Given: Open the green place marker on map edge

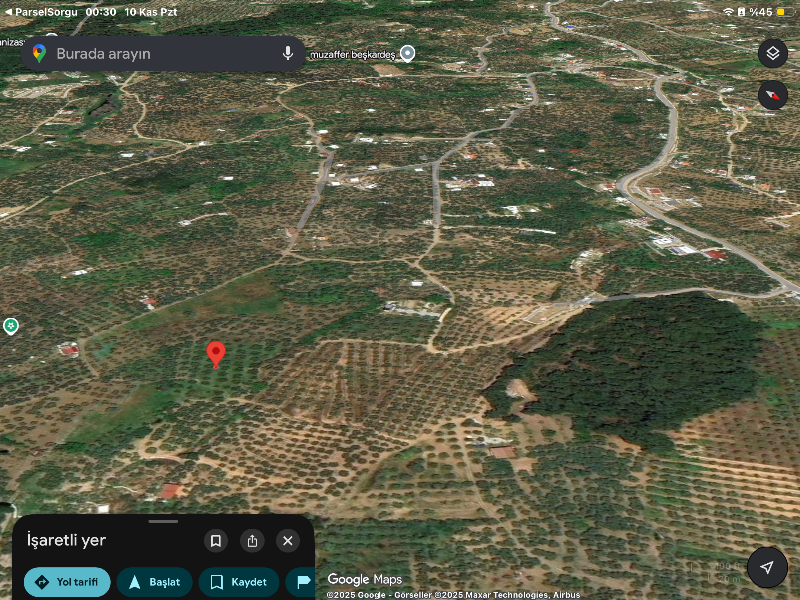Looking at the screenshot, I should [10, 326].
